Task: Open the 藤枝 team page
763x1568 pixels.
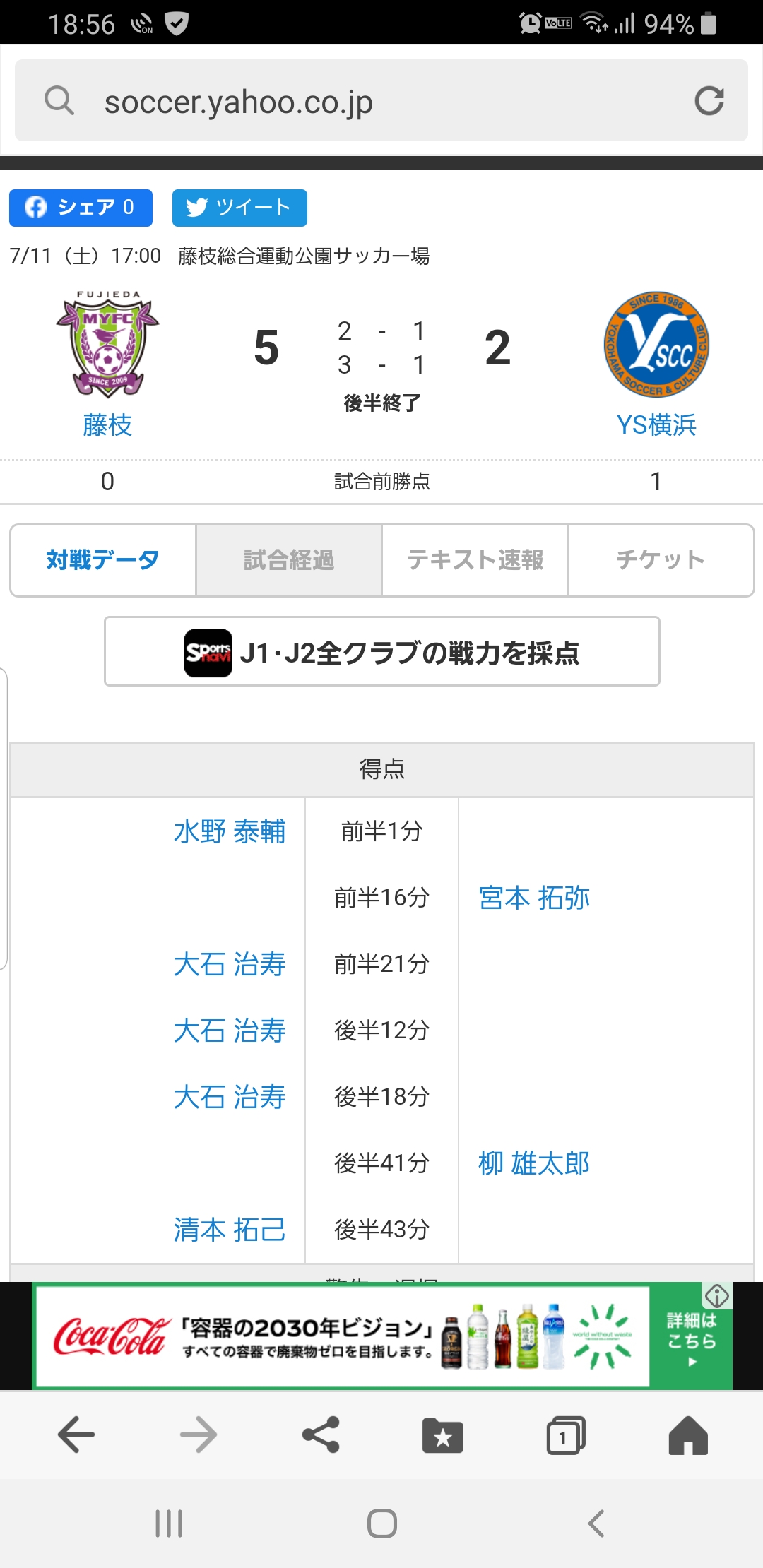Action: (107, 425)
